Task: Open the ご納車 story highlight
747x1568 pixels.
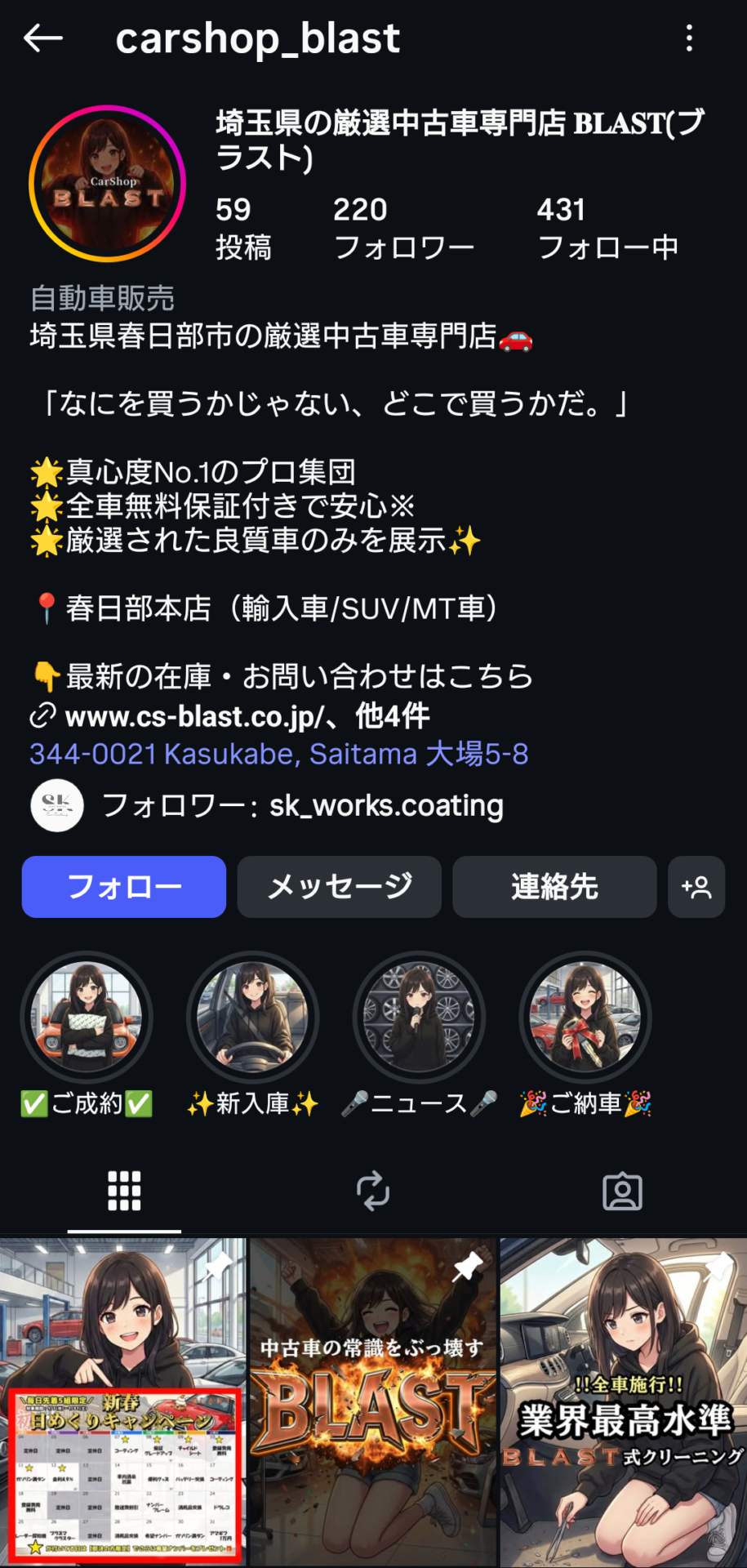Action: click(x=585, y=1018)
